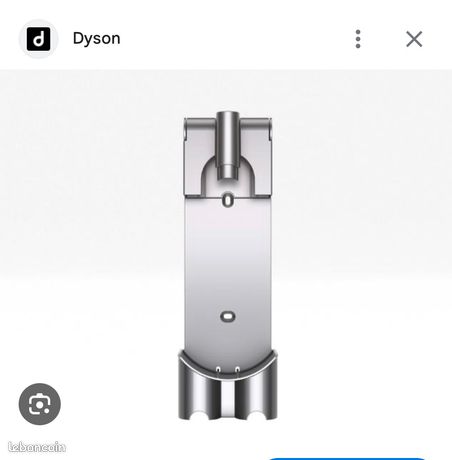Search this image with Google Lens
Viewport: 452px width, 460px height.
tap(40, 404)
